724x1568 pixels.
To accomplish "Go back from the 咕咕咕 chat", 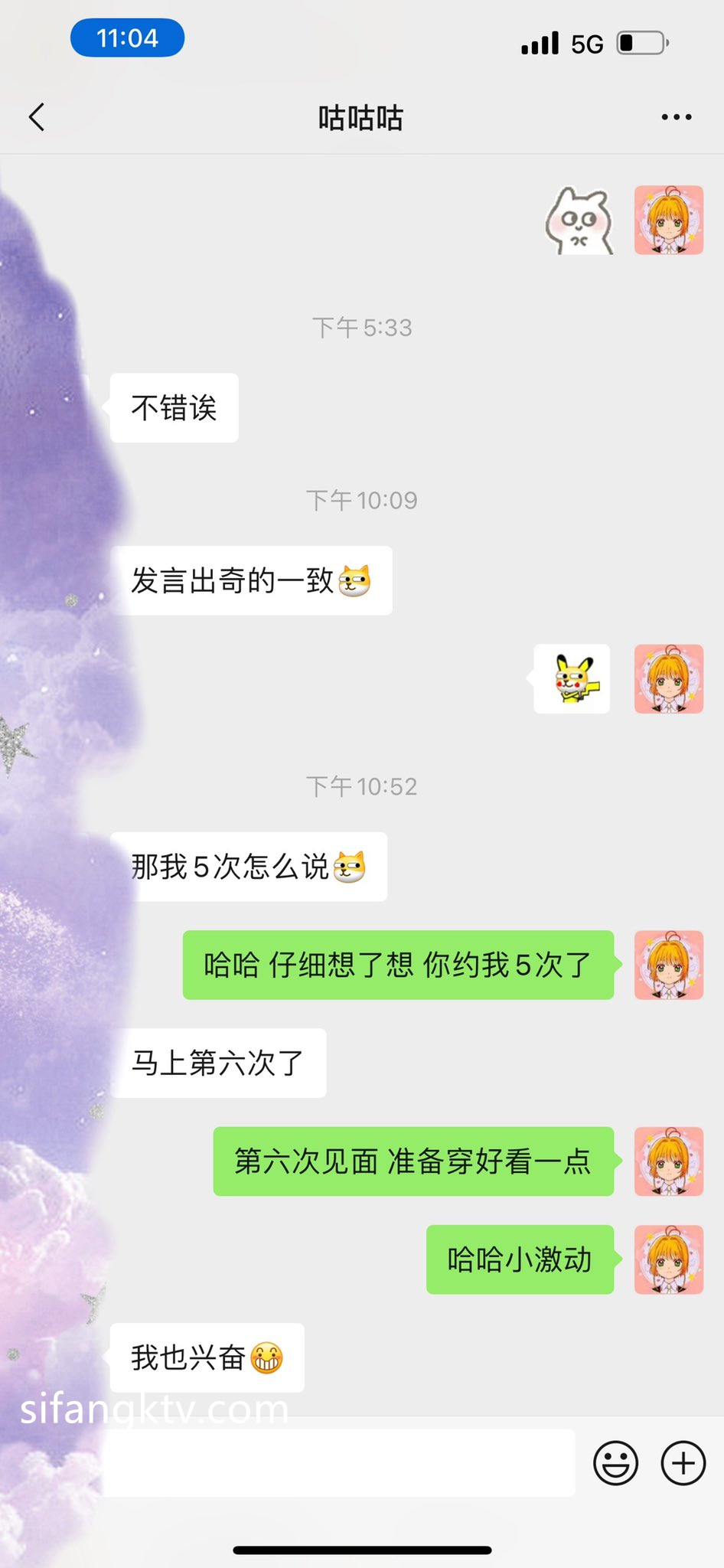I will click(37, 118).
